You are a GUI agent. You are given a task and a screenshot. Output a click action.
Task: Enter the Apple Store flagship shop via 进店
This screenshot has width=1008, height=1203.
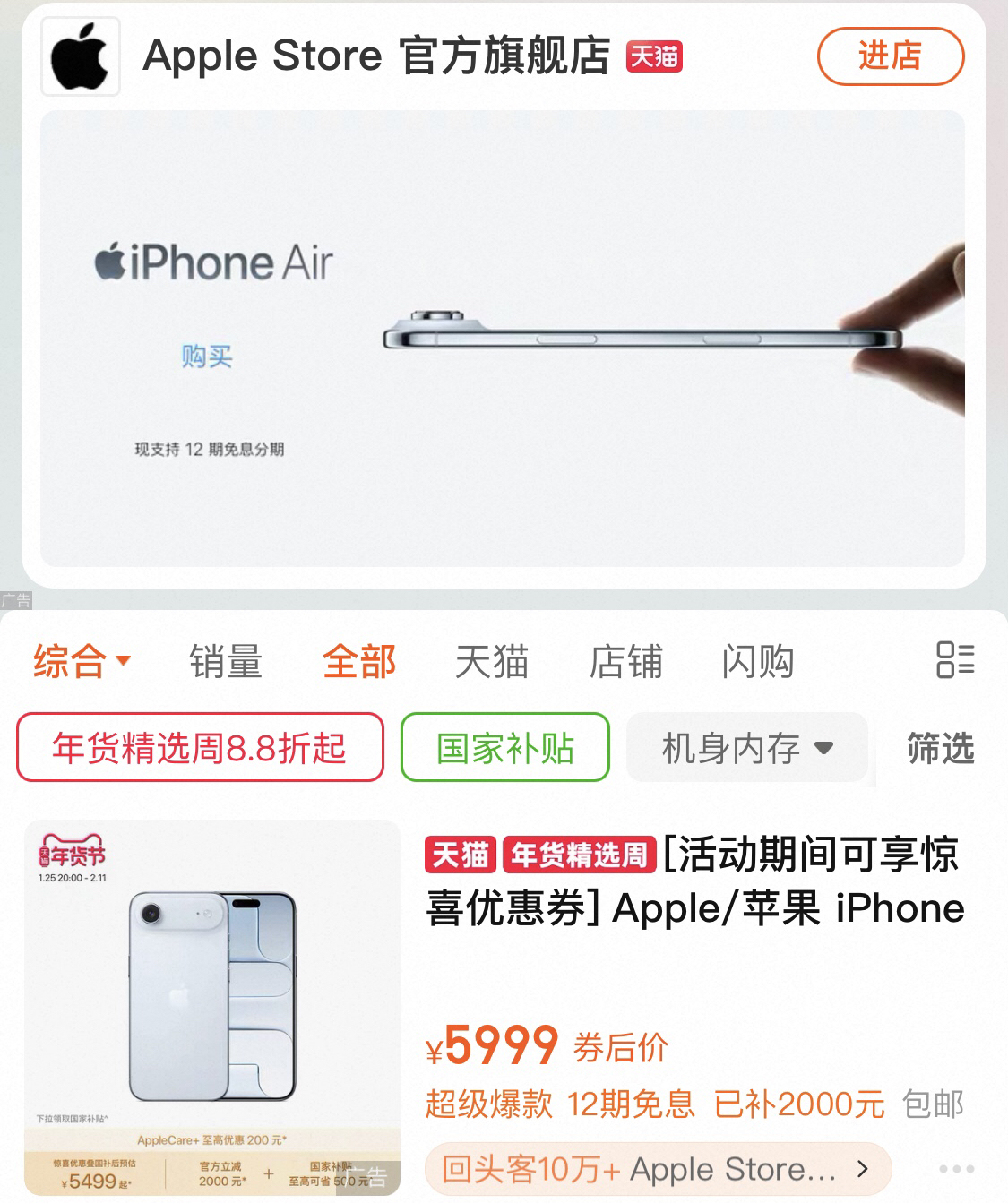point(890,56)
